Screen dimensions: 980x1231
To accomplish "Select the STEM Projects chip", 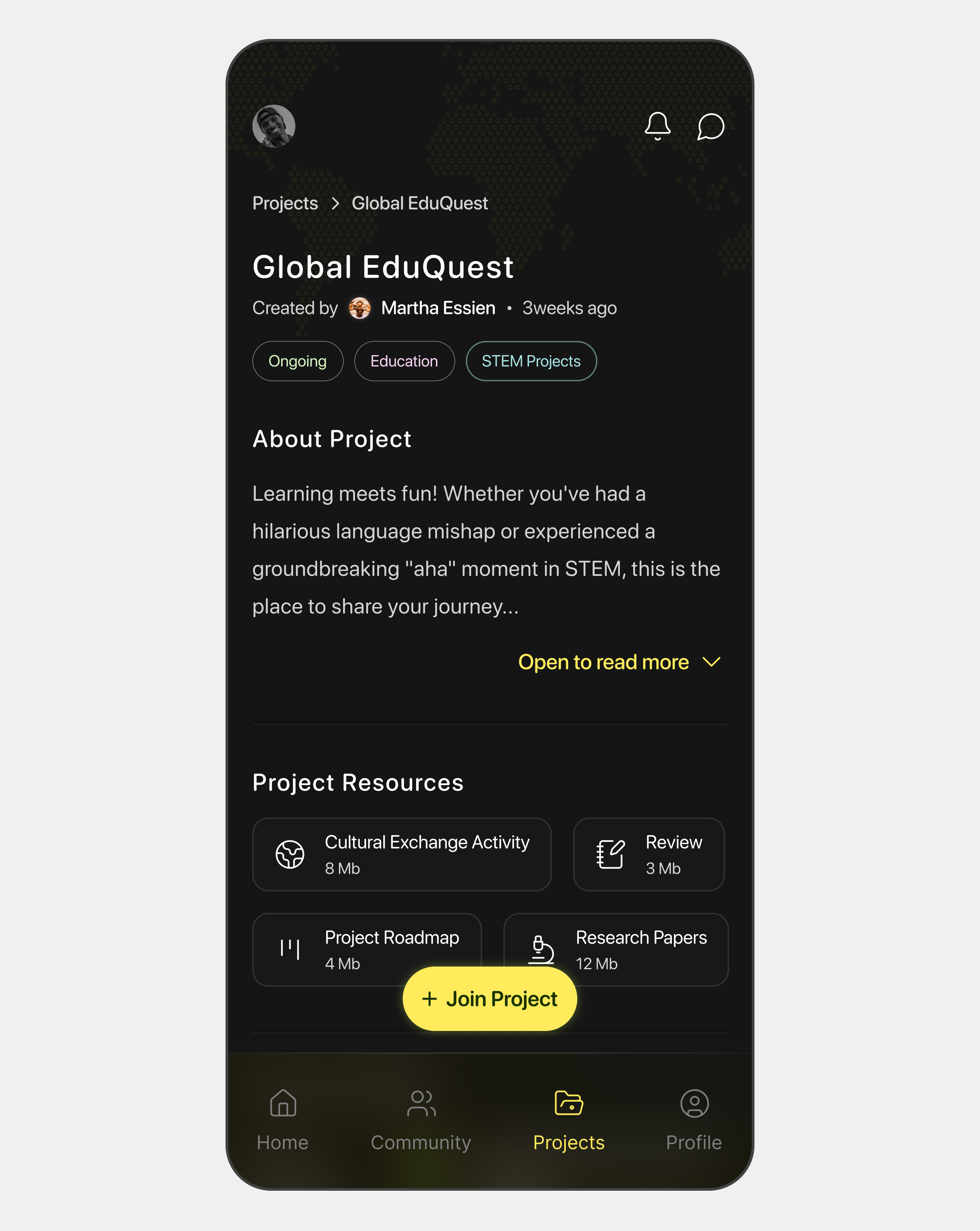I will 531,361.
